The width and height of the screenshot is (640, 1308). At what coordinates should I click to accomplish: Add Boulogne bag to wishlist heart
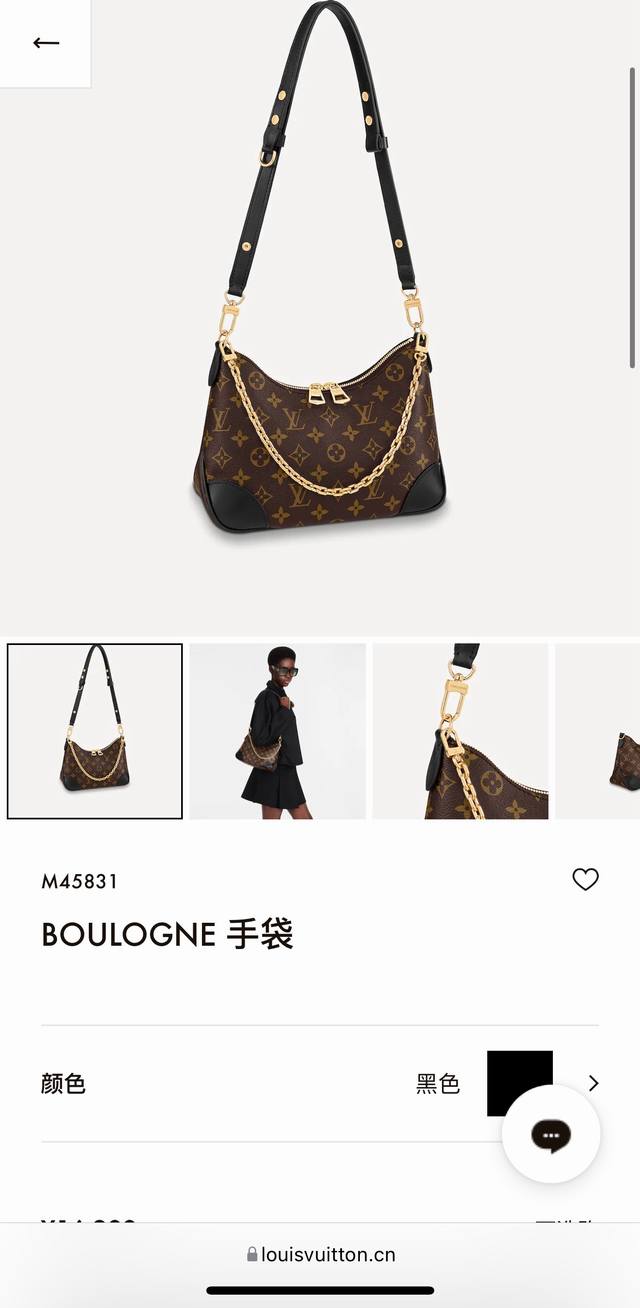585,879
